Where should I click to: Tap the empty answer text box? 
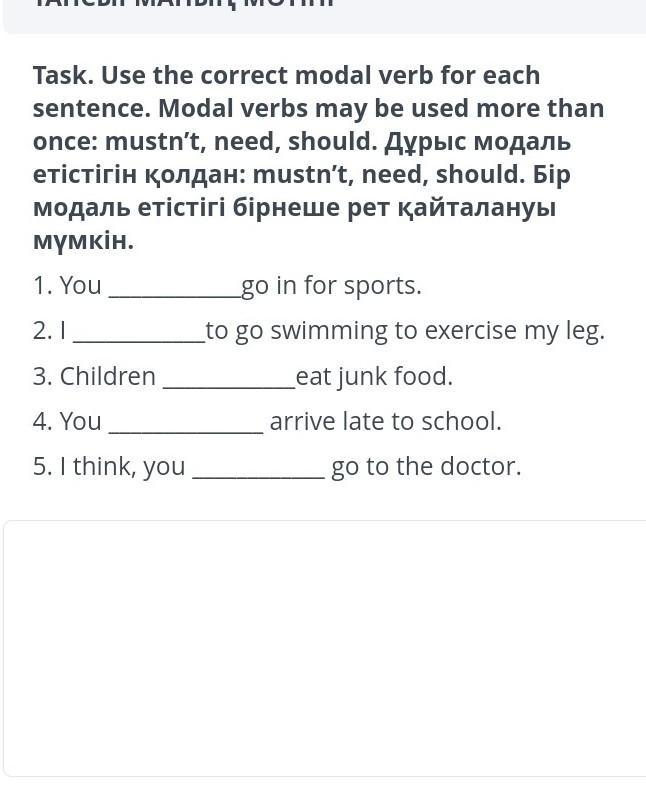pos(325,647)
